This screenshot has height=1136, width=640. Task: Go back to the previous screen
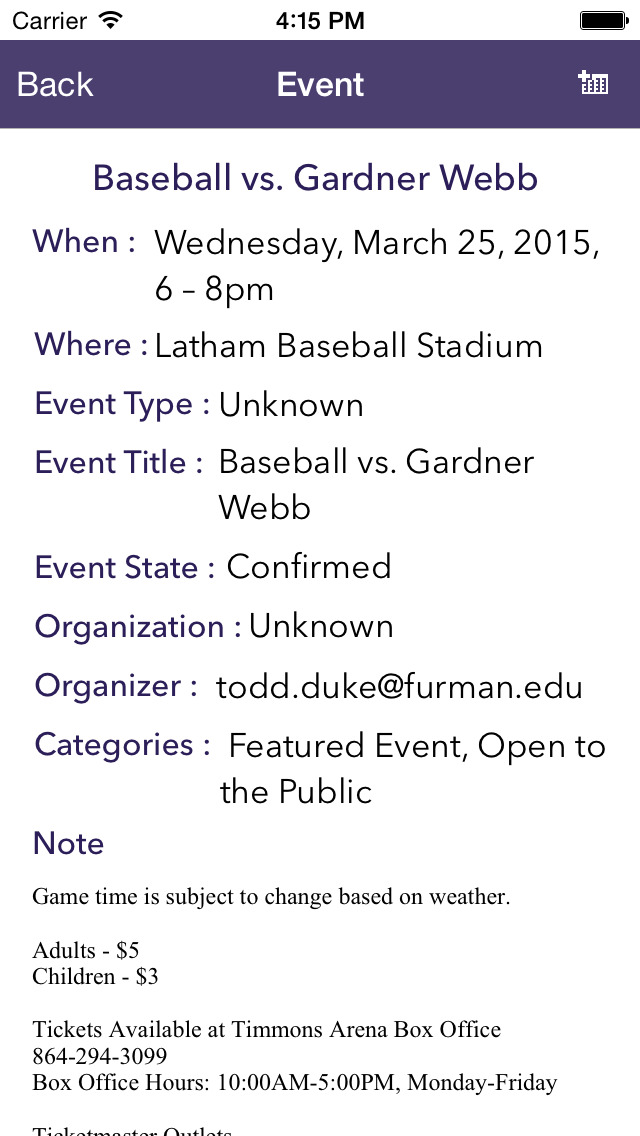[x=55, y=84]
